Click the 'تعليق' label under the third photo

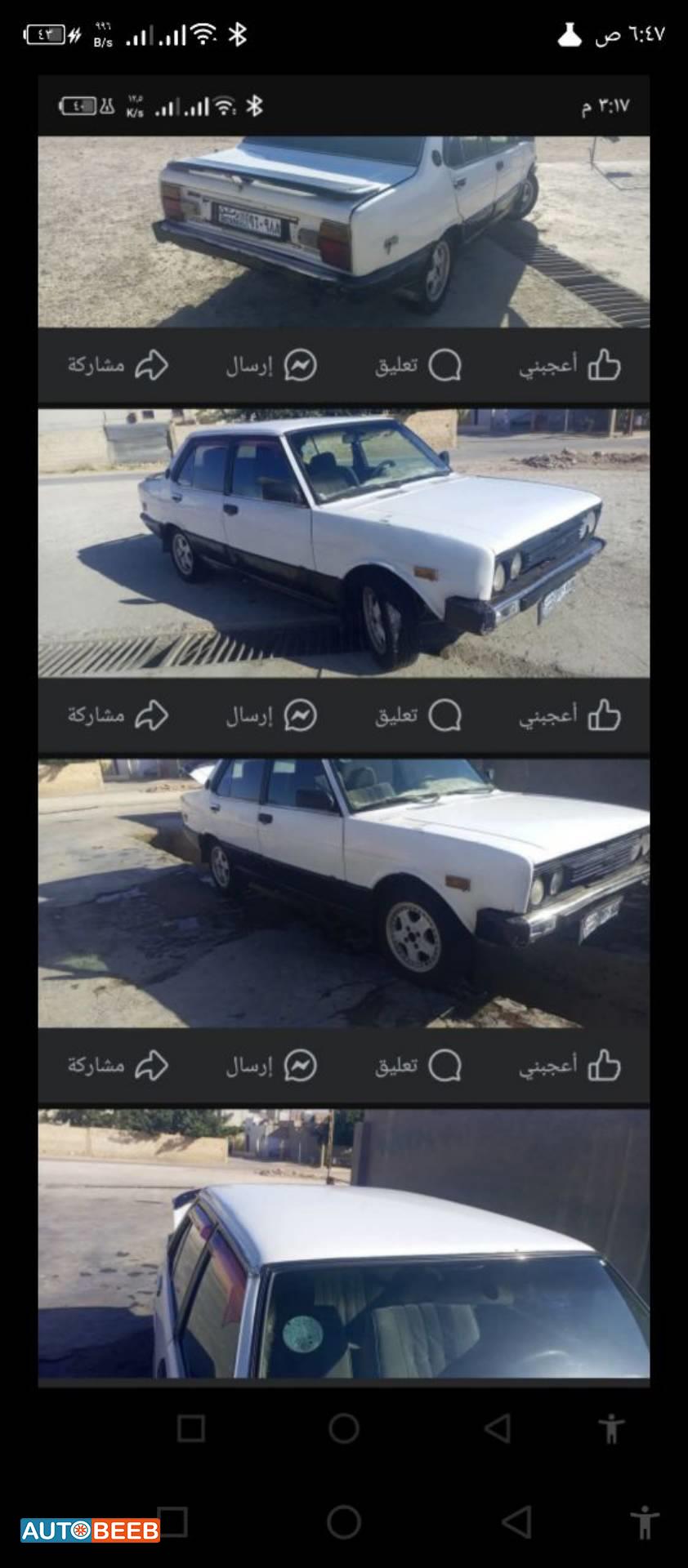tap(392, 1066)
